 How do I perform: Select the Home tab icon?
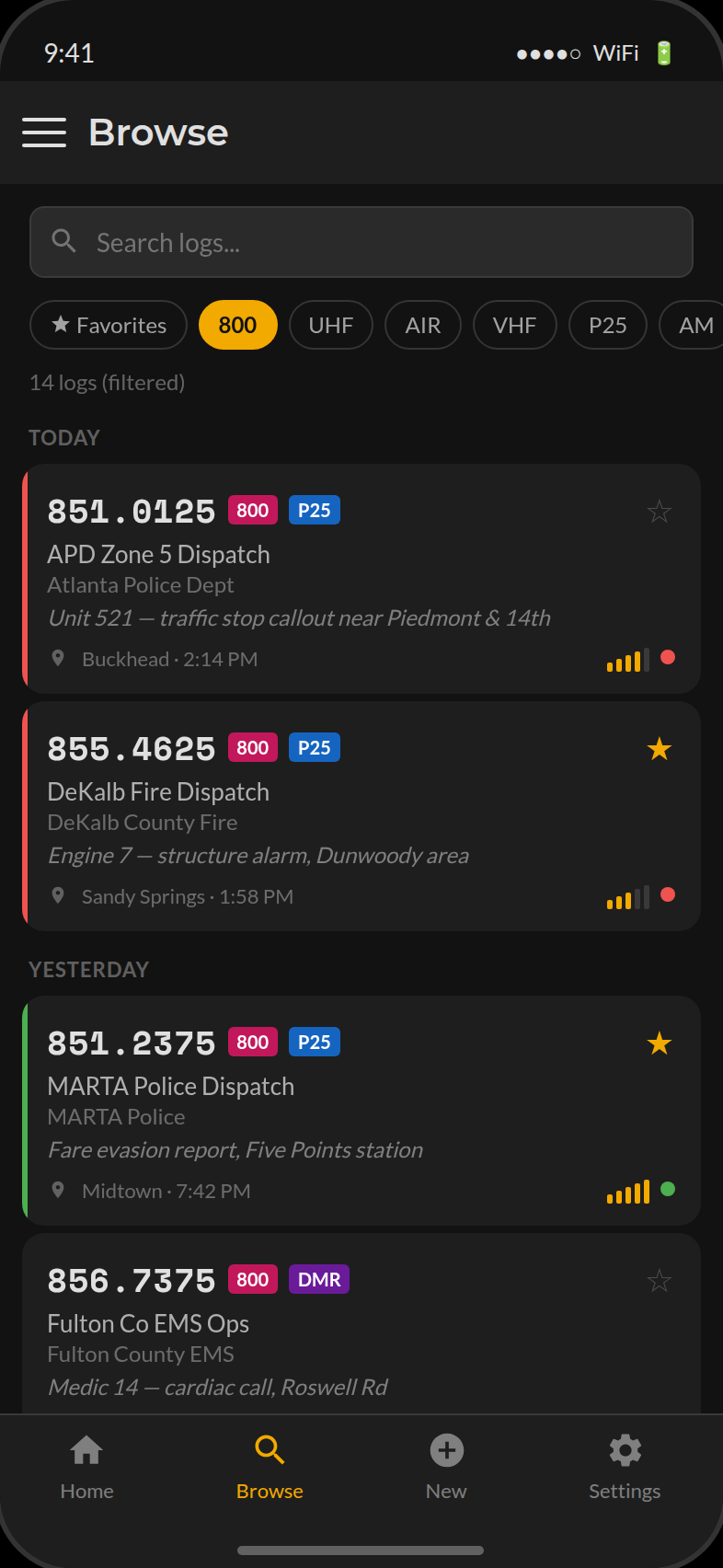click(x=86, y=1450)
